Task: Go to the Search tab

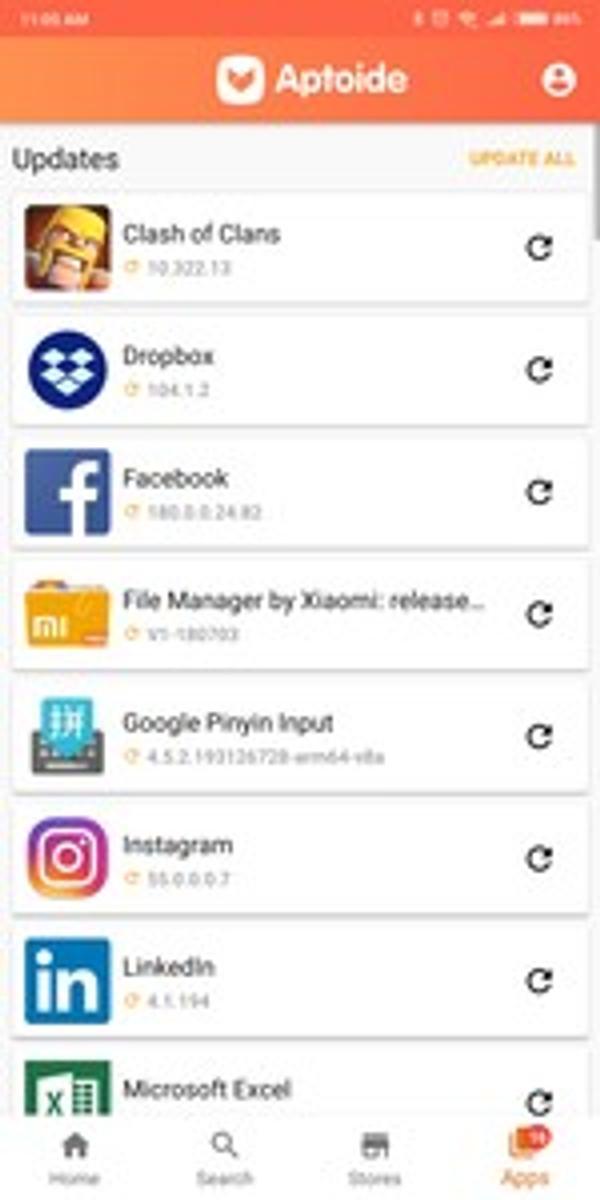Action: [225, 1158]
